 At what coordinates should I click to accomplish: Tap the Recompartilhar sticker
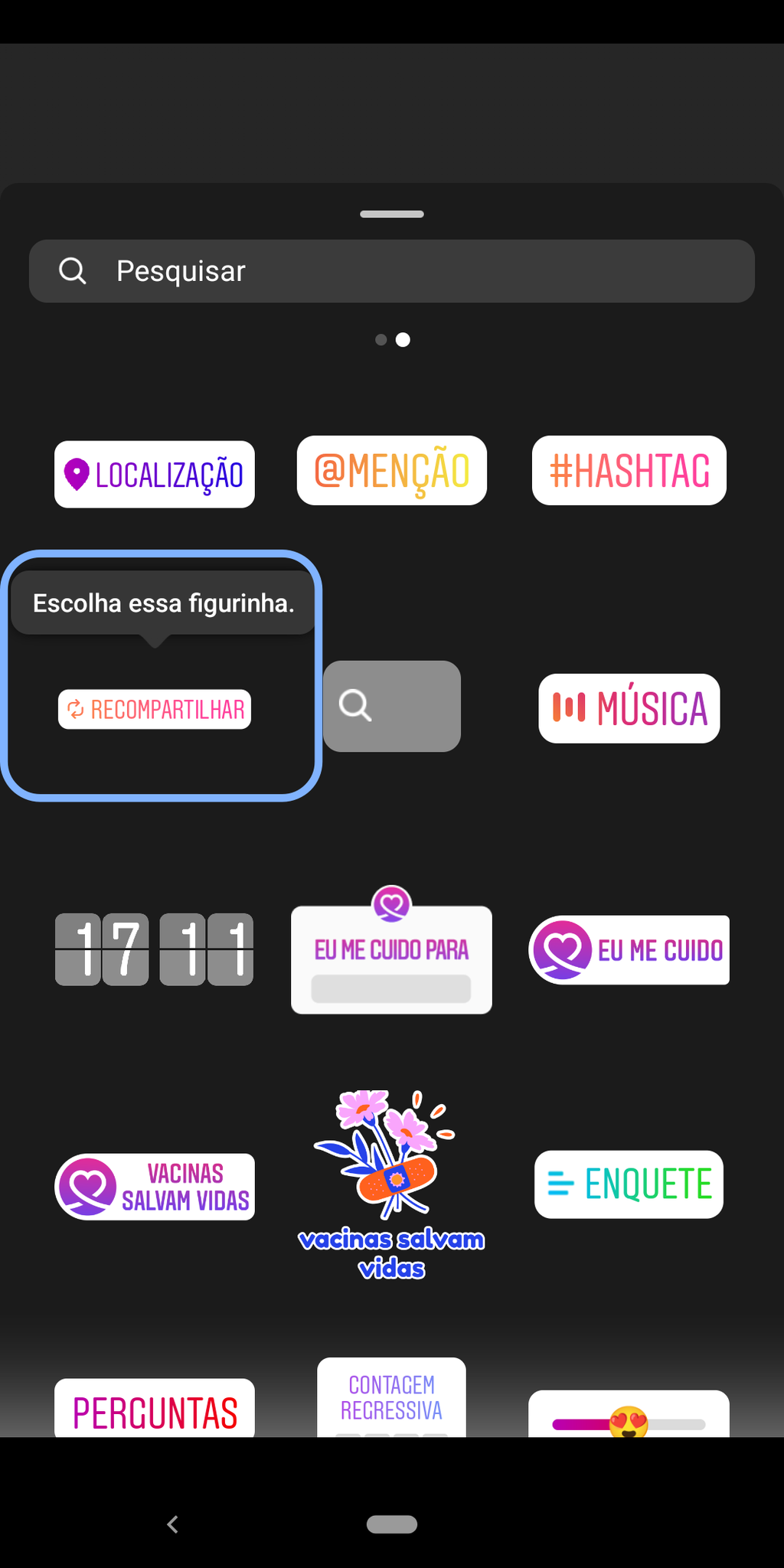[155, 709]
